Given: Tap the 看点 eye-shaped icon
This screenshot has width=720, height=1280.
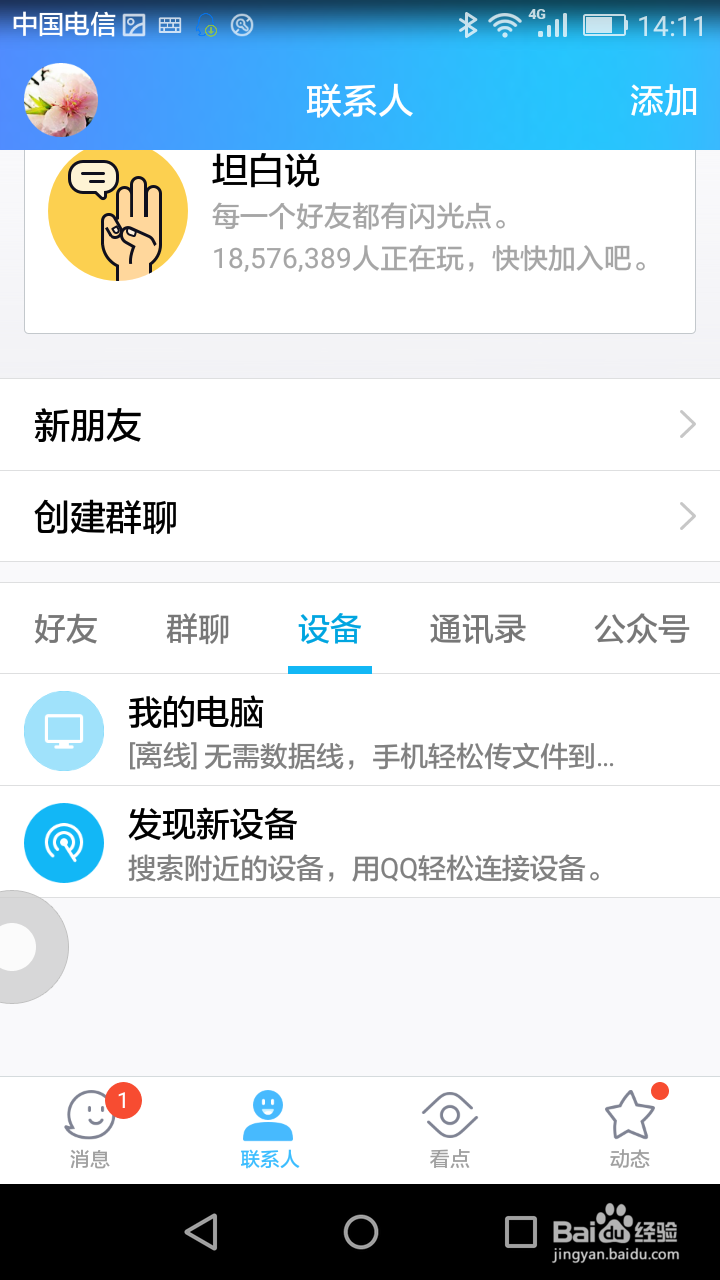Looking at the screenshot, I should click(449, 1112).
